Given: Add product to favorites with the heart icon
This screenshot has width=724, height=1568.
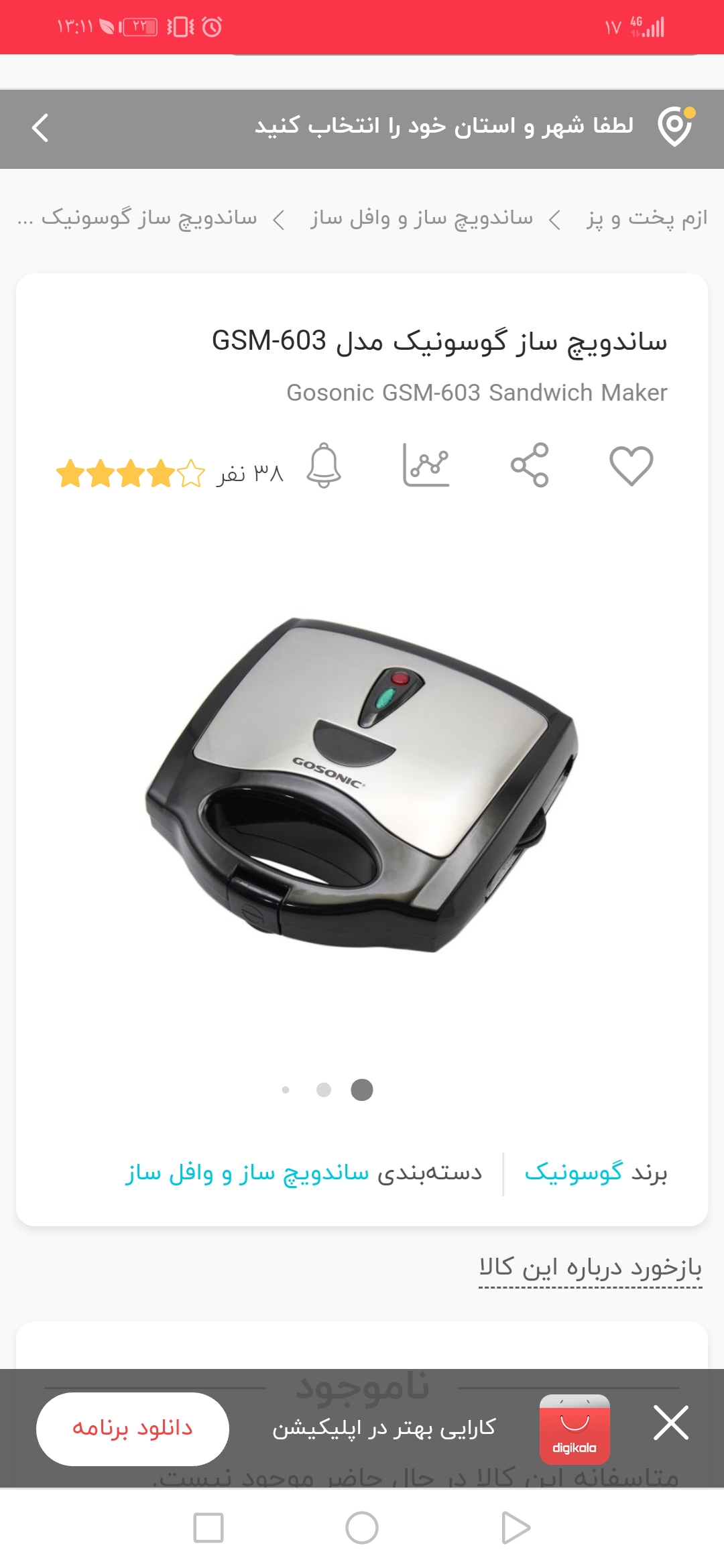Looking at the screenshot, I should (631, 466).
